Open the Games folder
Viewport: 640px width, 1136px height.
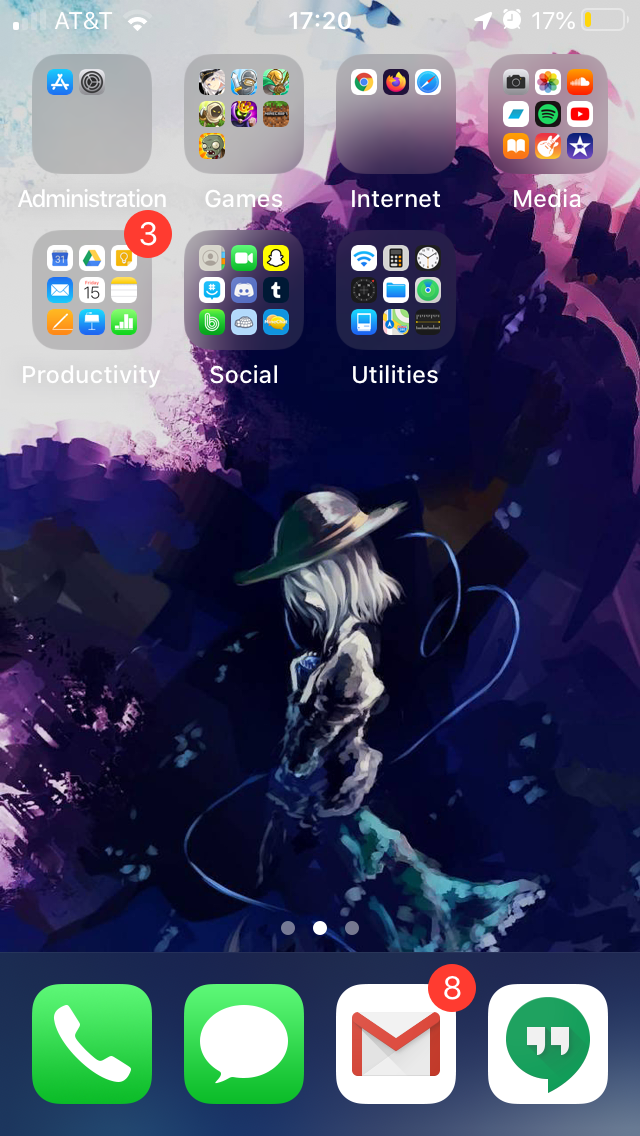(x=244, y=114)
